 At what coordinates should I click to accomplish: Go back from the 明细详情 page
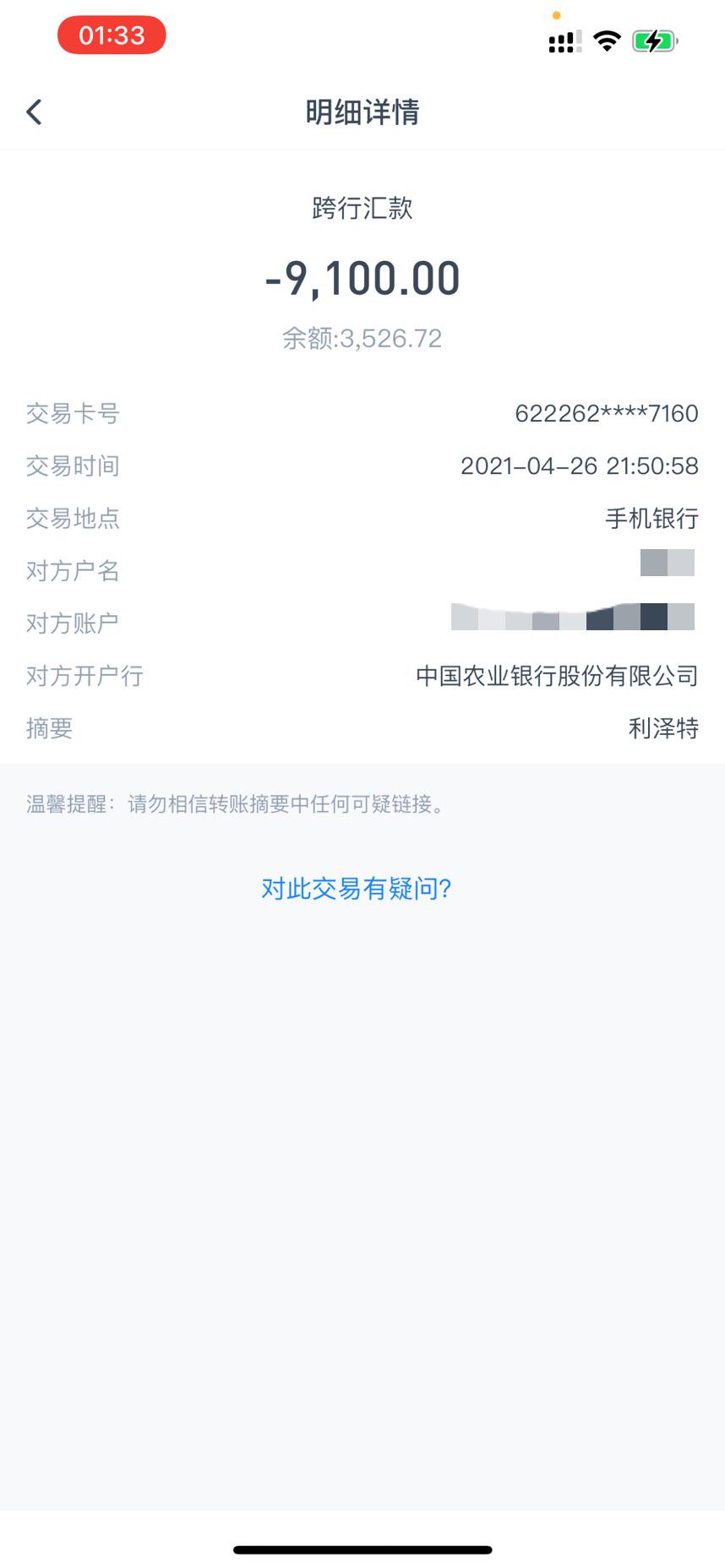(34, 112)
